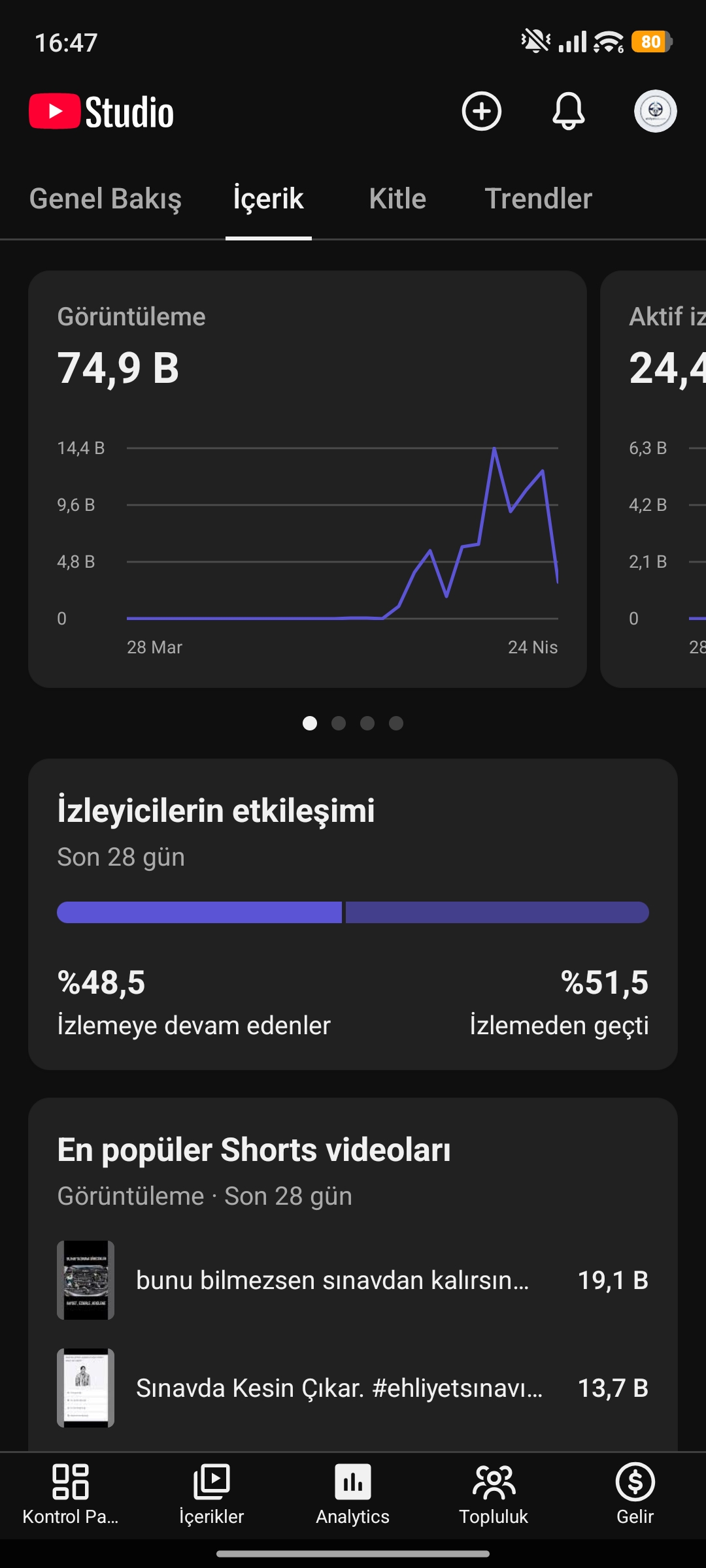Tap the create plus icon
Screen dimensions: 706x1568
pyautogui.click(x=482, y=111)
